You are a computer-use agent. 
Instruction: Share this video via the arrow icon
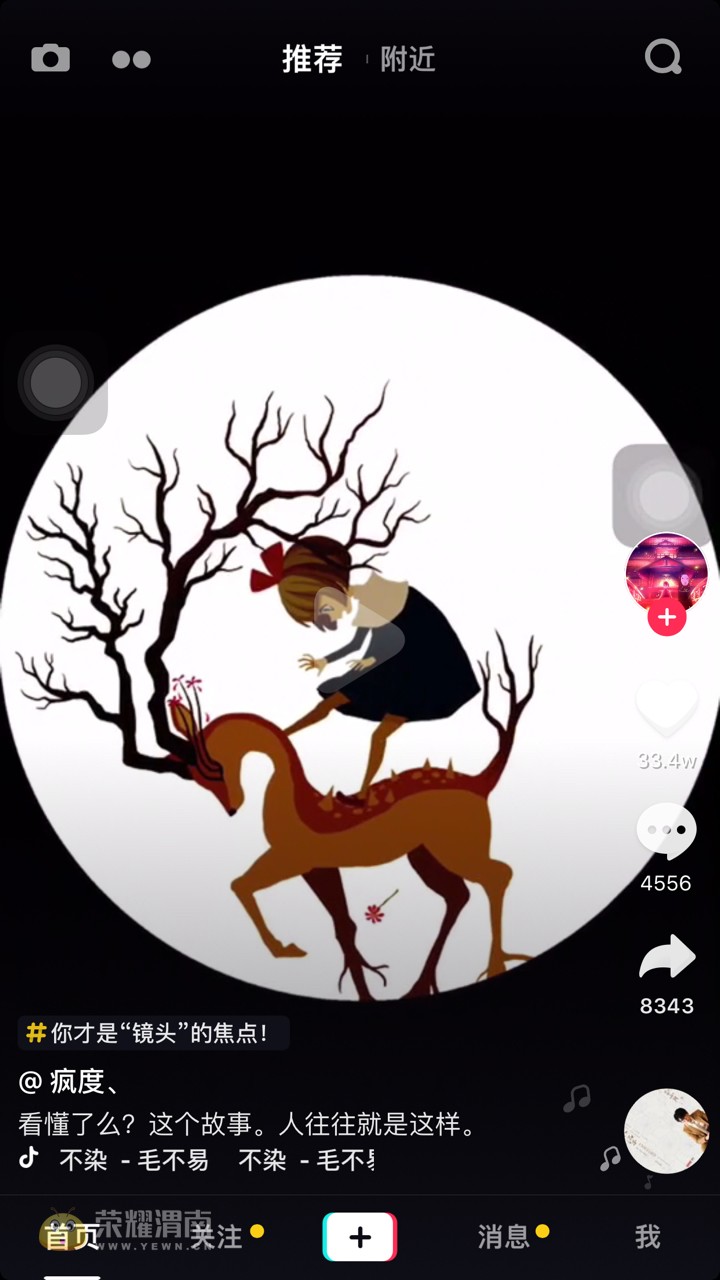point(666,958)
